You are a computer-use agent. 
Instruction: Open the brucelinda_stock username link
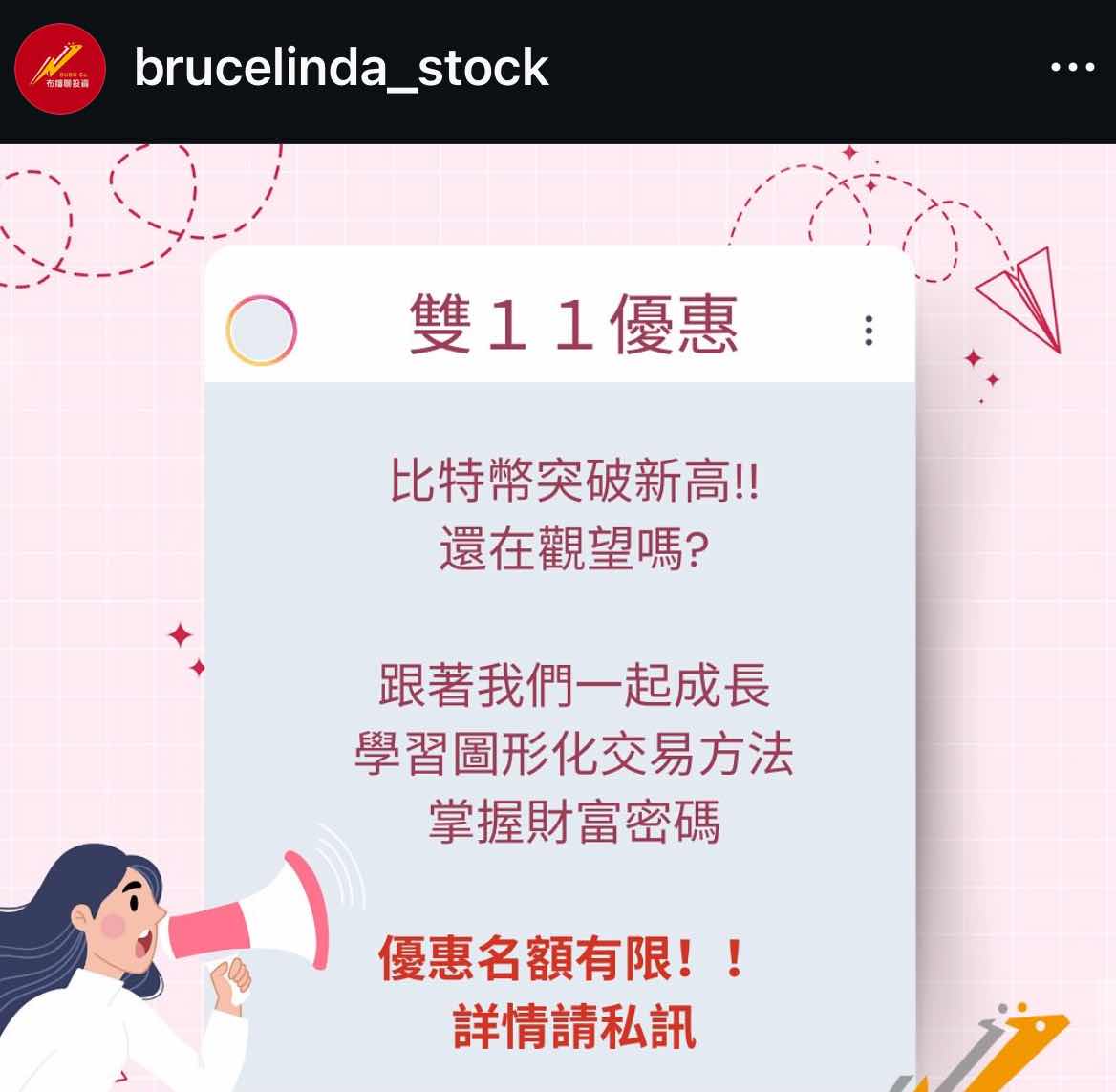pyautogui.click(x=341, y=69)
